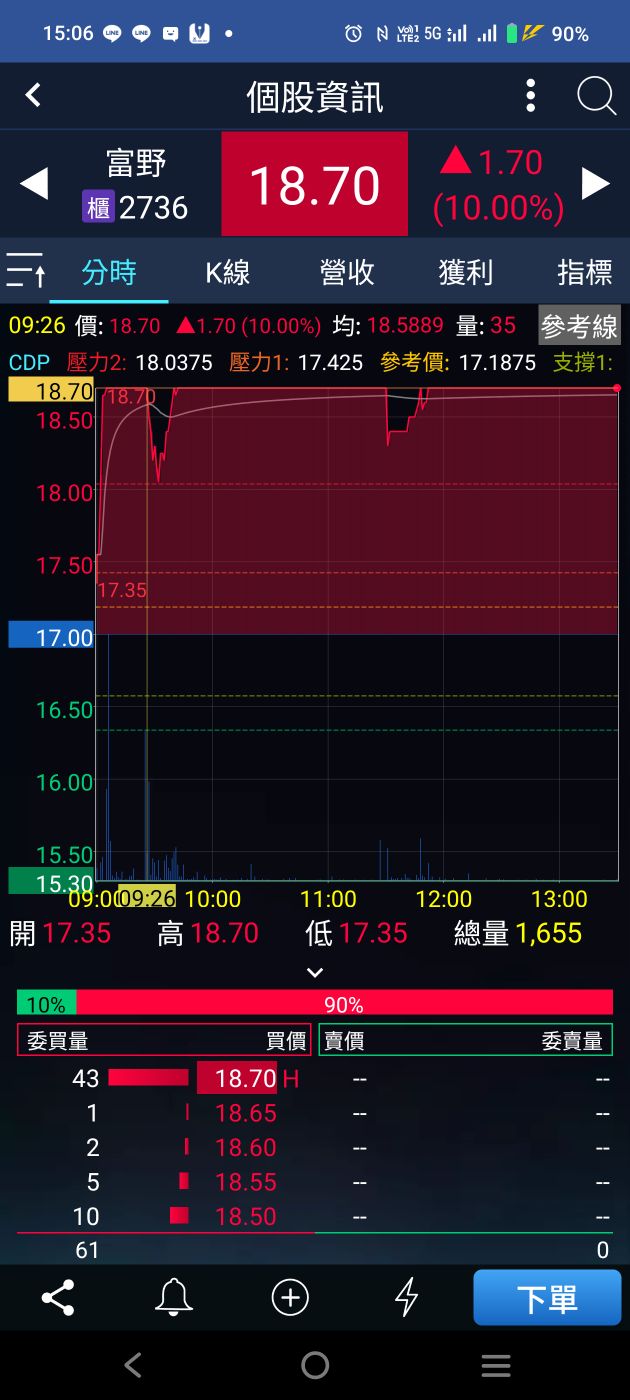Tap the system home button
This screenshot has width=630, height=1400.
[x=315, y=1365]
